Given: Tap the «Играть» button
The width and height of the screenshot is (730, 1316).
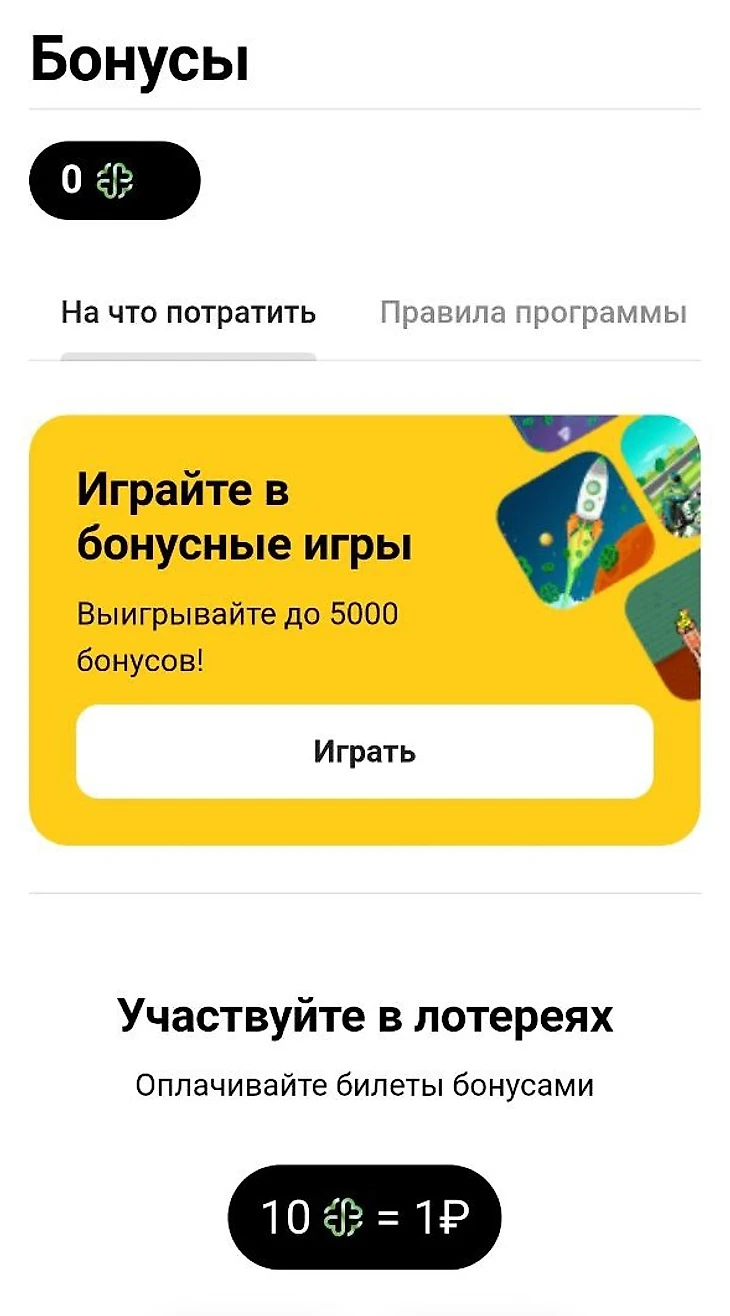Looking at the screenshot, I should coord(364,751).
